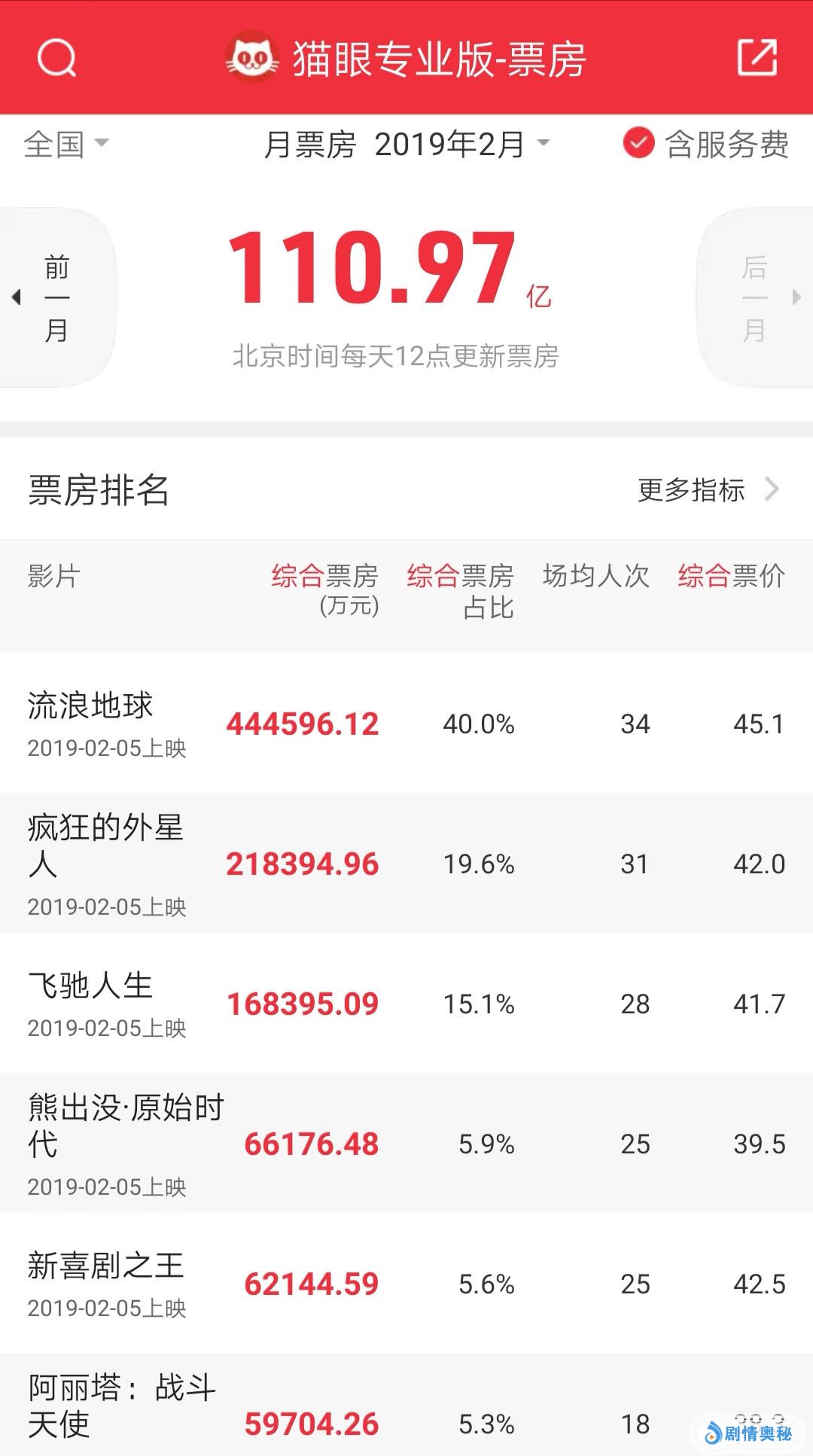Open the 全国 region dropdown
The height and width of the screenshot is (1456, 813).
[66, 144]
